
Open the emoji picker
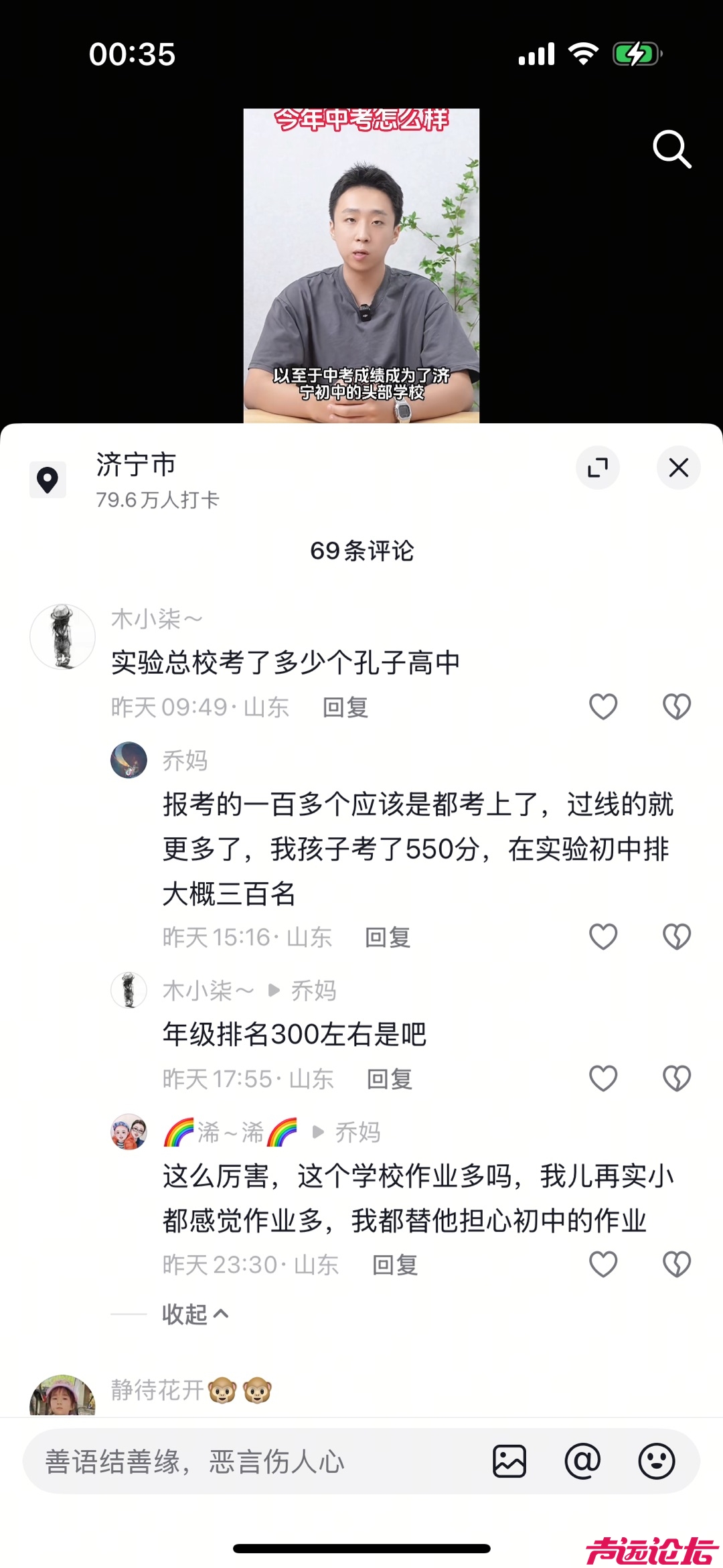click(656, 1461)
